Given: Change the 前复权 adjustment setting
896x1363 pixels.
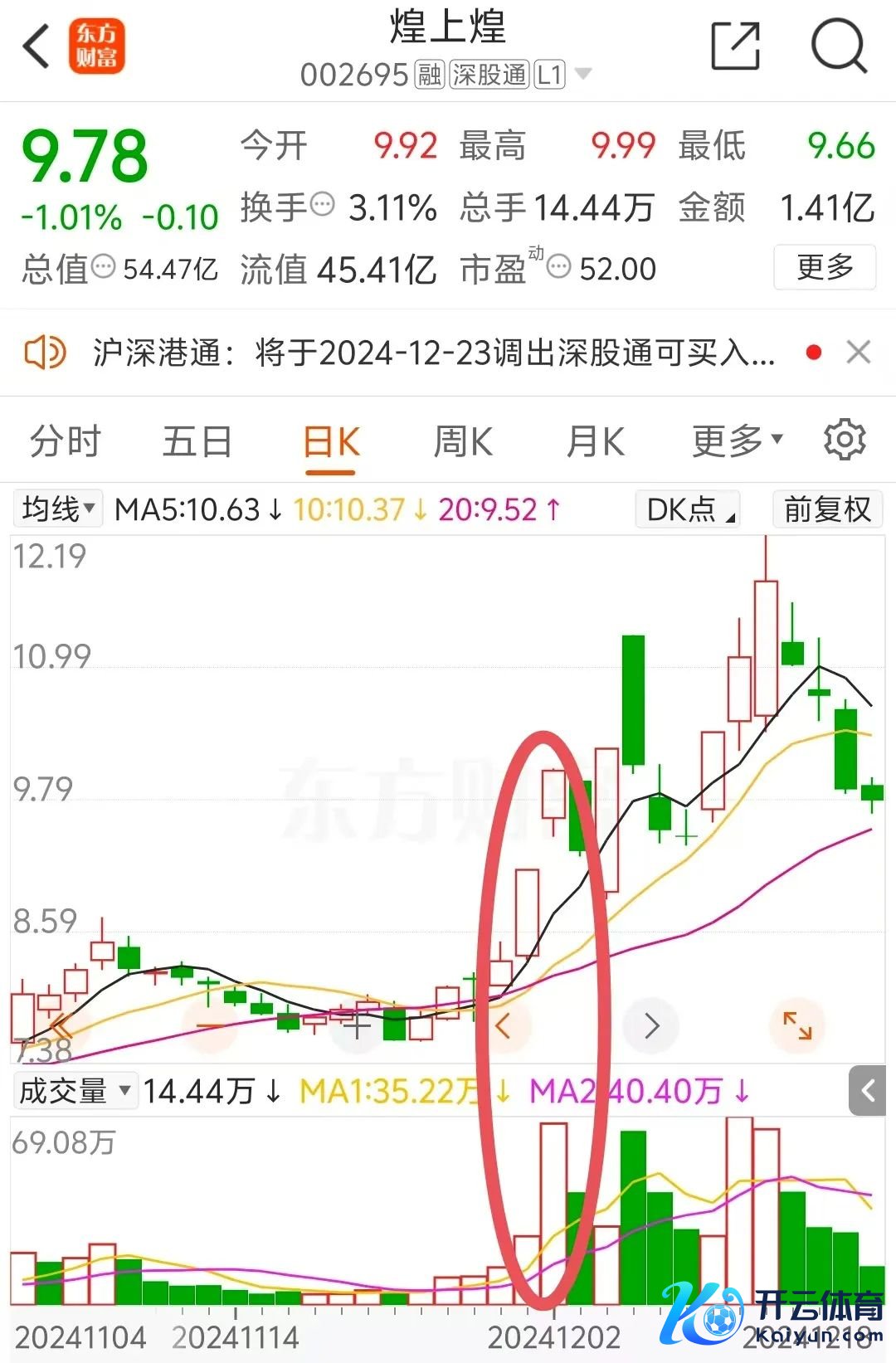Looking at the screenshot, I should pyautogui.click(x=827, y=509).
